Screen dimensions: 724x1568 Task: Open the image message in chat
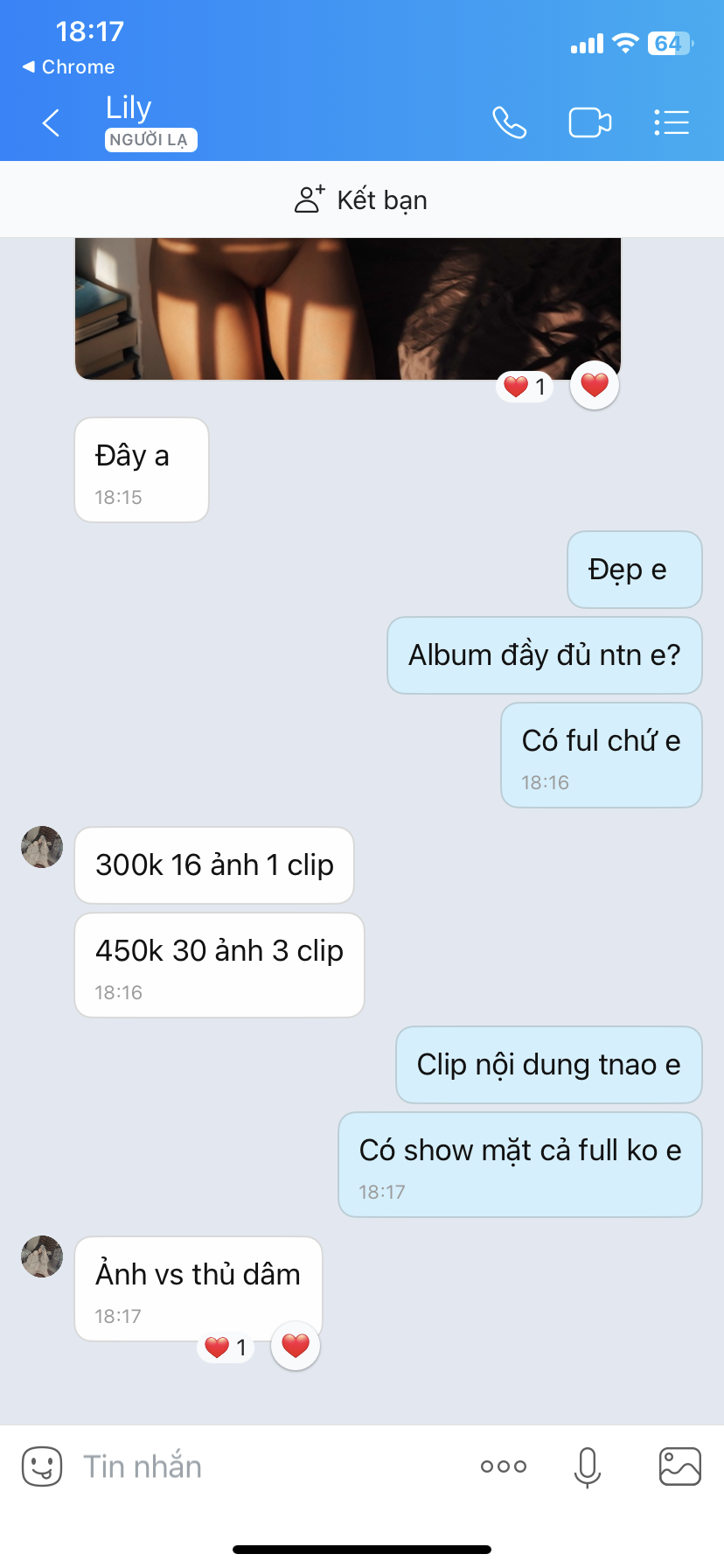click(x=347, y=308)
